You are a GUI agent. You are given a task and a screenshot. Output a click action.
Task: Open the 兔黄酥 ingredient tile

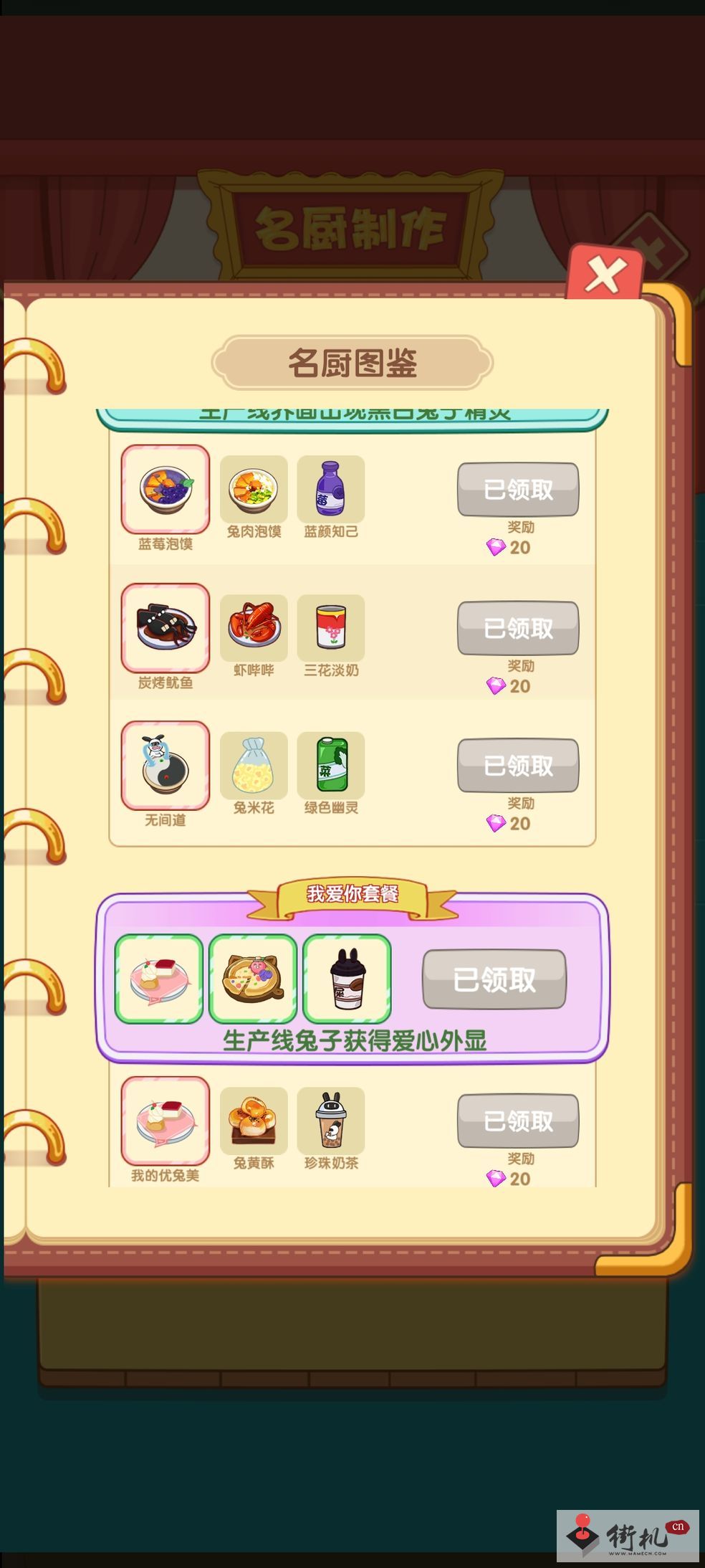254,1121
